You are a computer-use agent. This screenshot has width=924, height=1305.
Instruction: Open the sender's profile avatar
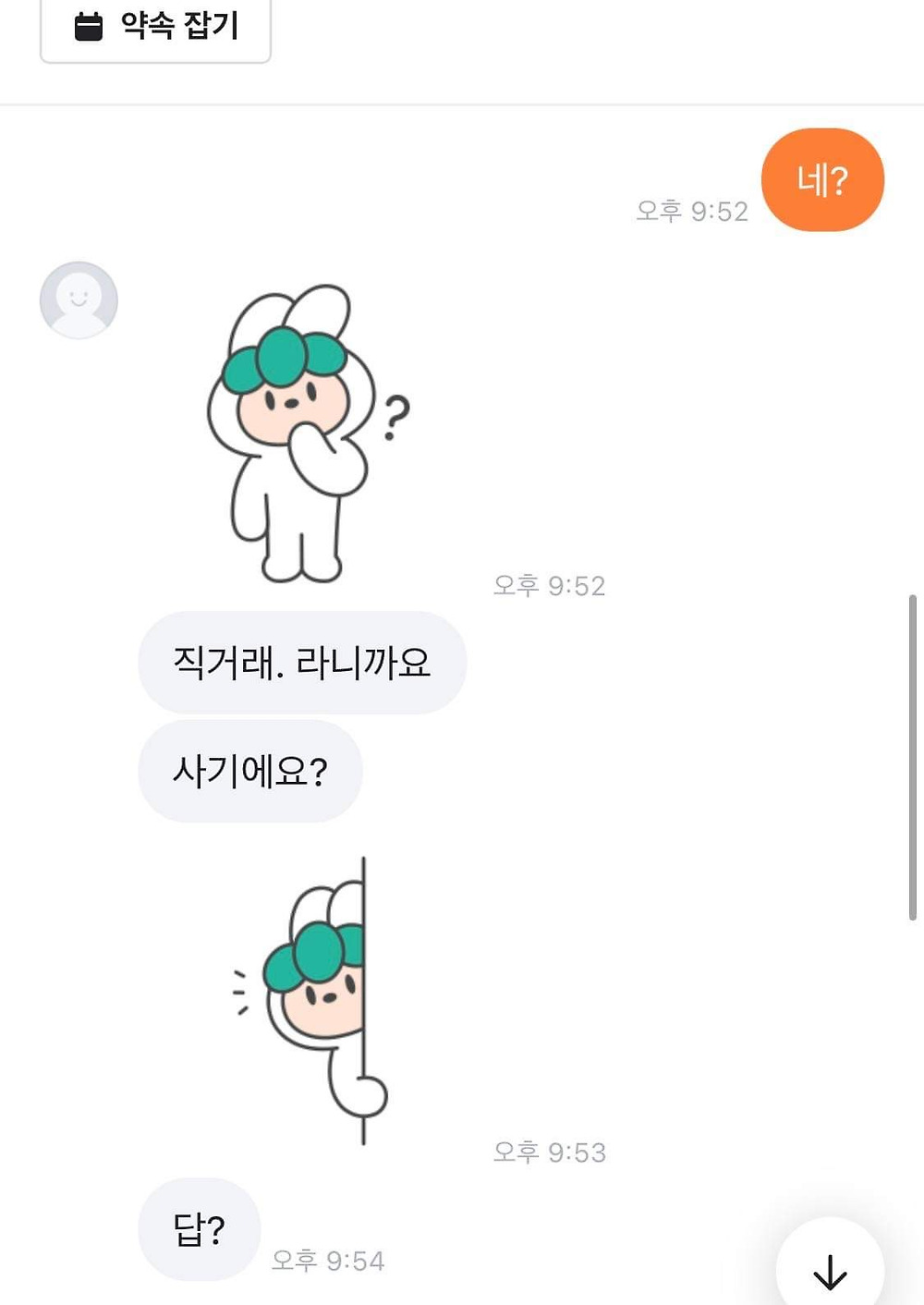pos(79,300)
